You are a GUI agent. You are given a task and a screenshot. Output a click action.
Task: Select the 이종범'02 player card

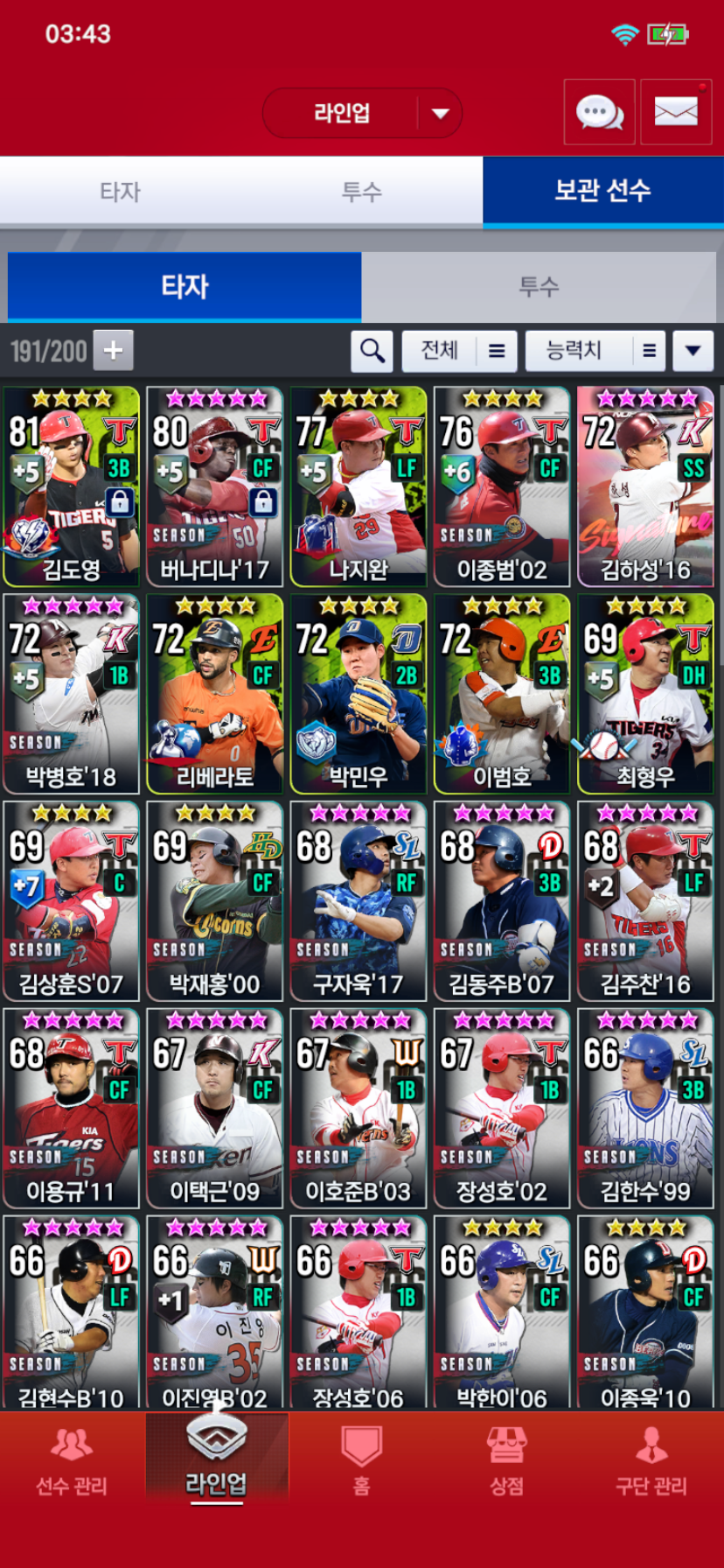pyautogui.click(x=502, y=486)
